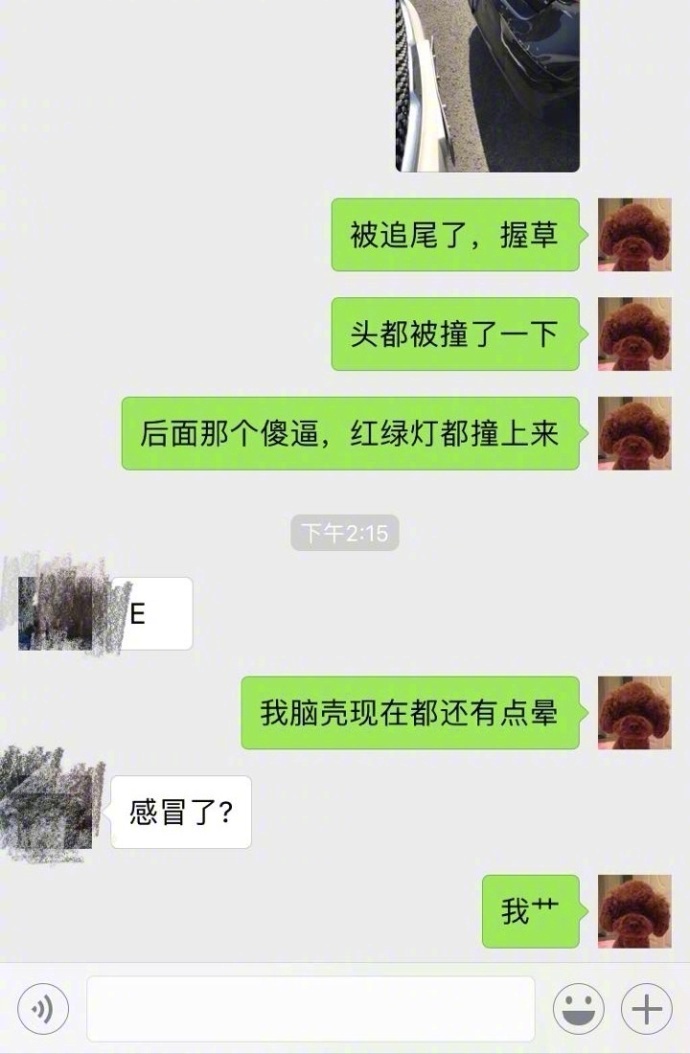
Task: View the car photo sent in chat
Action: pyautogui.click(x=488, y=85)
